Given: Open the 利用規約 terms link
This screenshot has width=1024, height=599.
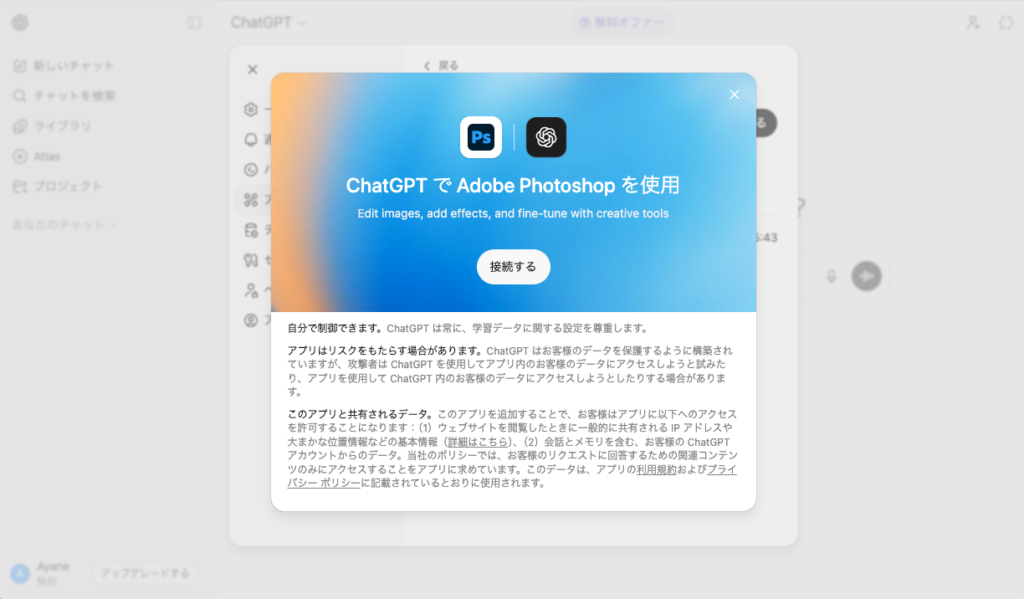Looking at the screenshot, I should (656, 469).
